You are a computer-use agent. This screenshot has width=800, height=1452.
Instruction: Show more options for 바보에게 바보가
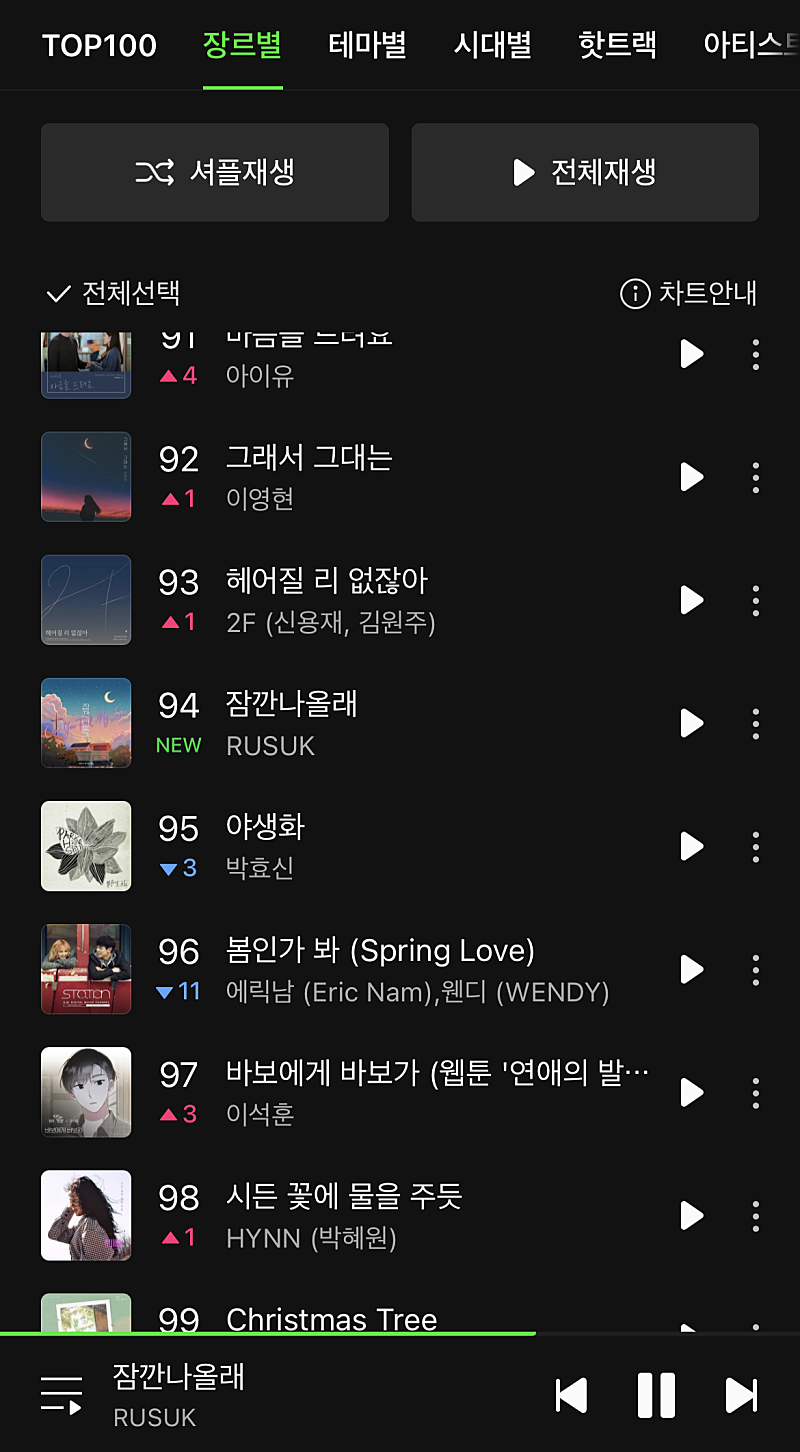pyautogui.click(x=755, y=1092)
